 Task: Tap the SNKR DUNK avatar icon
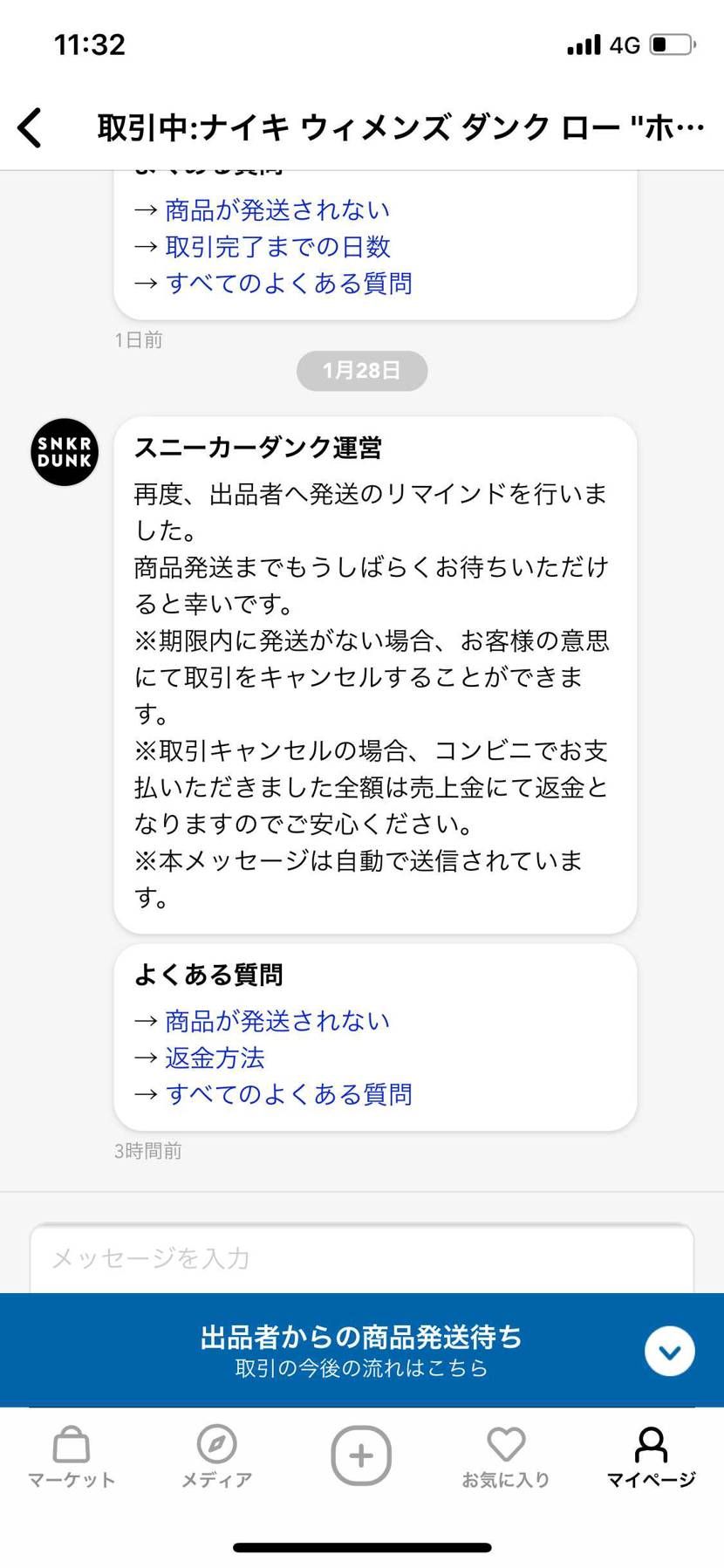64,452
